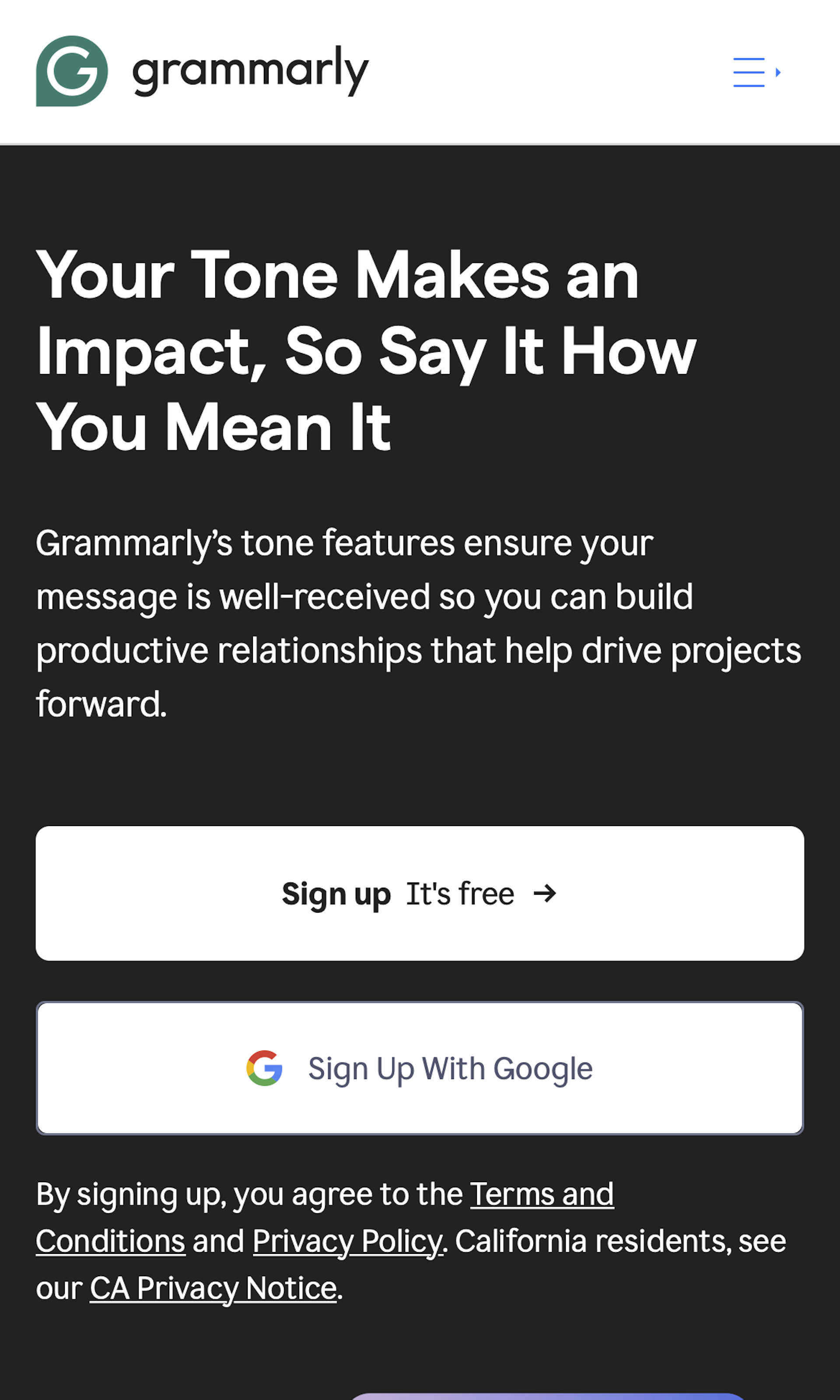Expand navigation using the arrow next to menu
Screen dimensions: 840x1400
coord(778,73)
